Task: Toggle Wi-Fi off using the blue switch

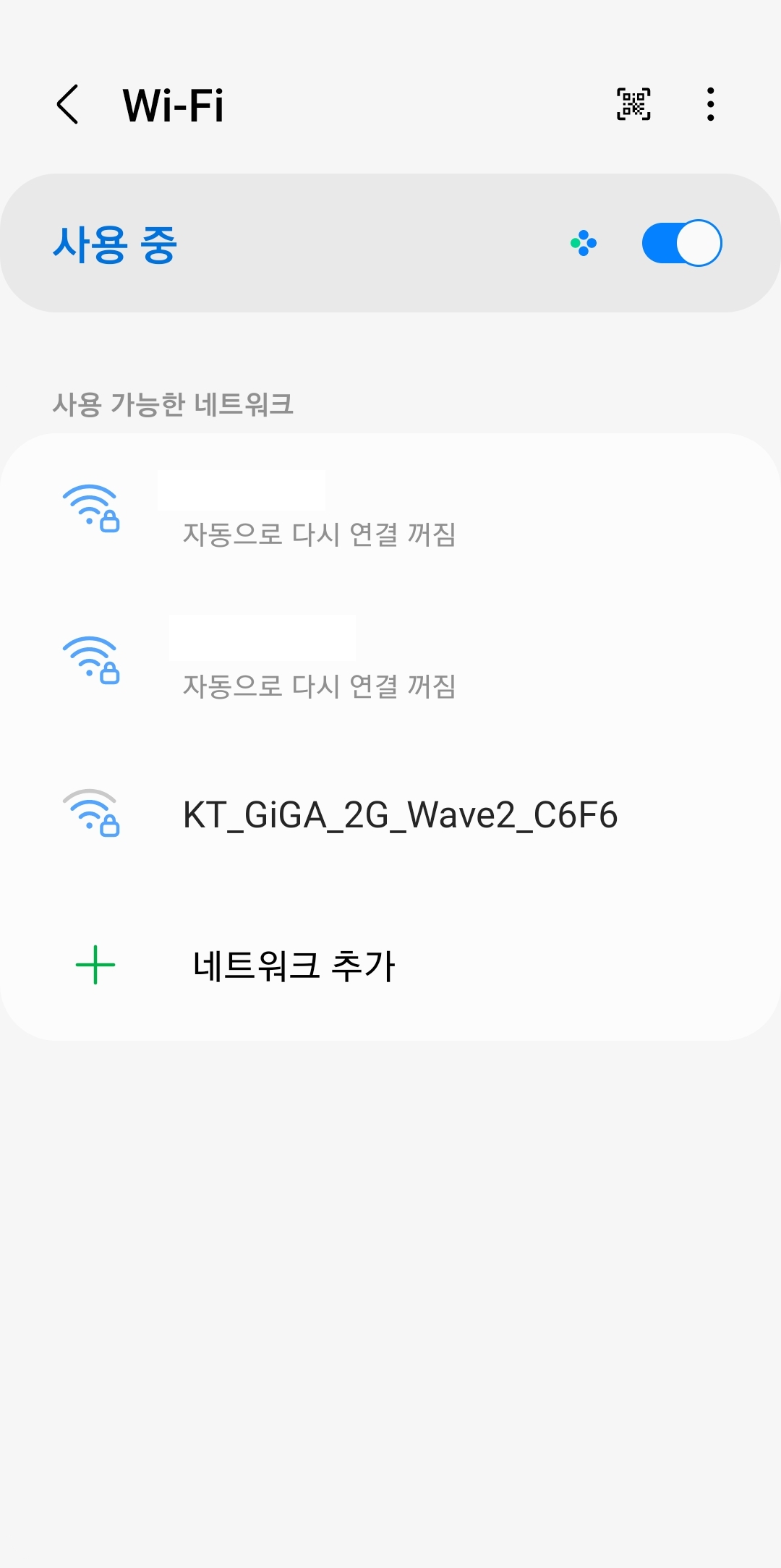Action: click(x=680, y=244)
